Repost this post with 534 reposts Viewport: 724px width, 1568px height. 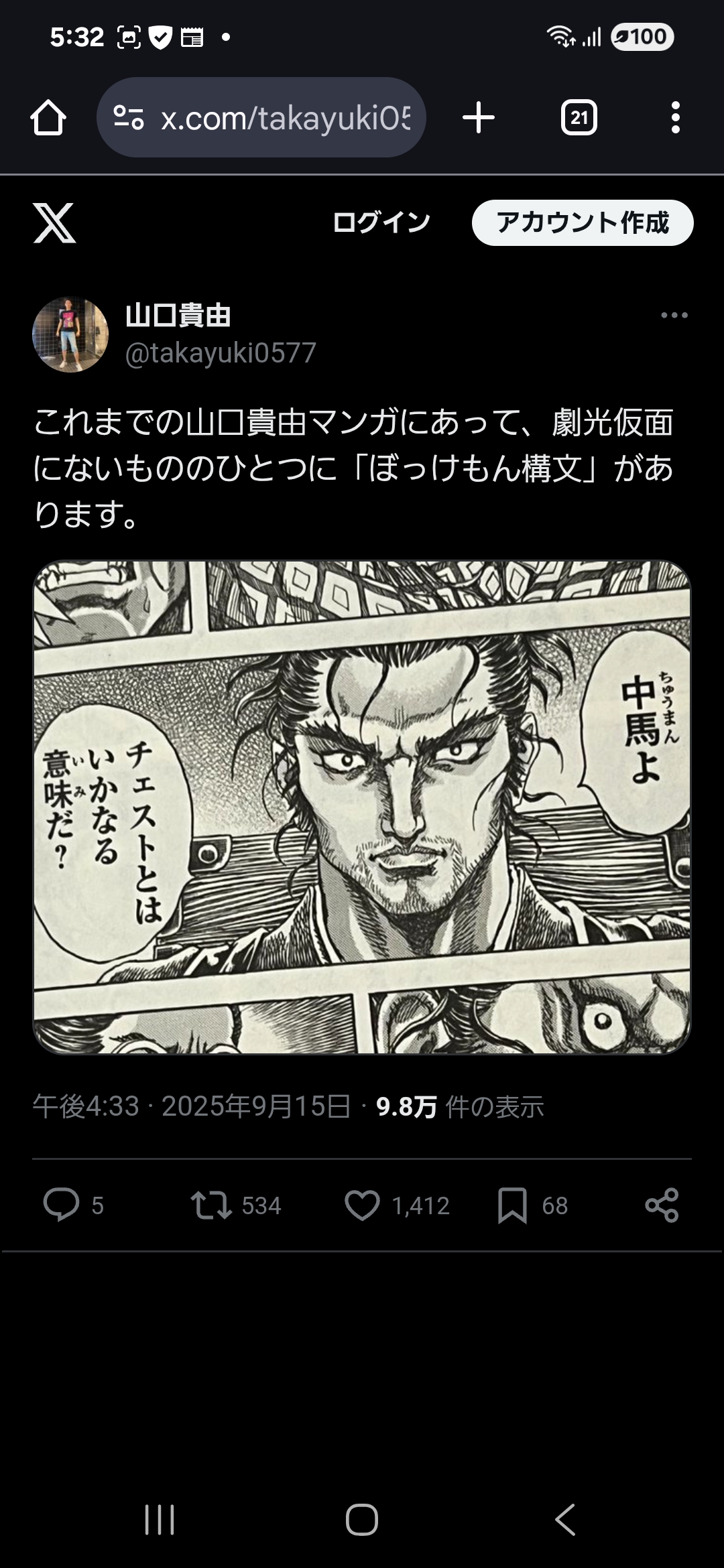click(x=211, y=1205)
